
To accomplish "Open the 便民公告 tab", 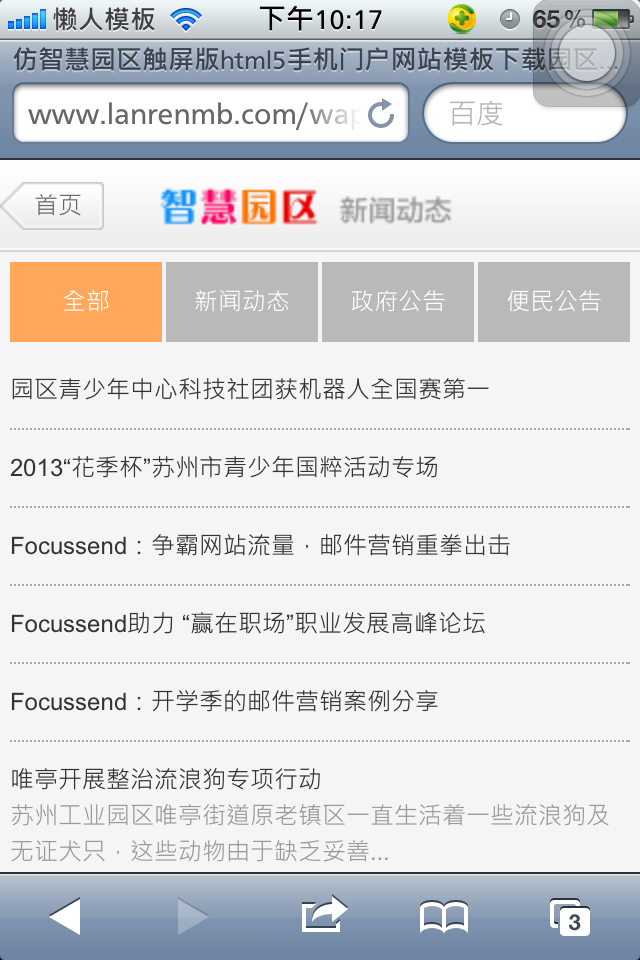I will pyautogui.click(x=554, y=302).
